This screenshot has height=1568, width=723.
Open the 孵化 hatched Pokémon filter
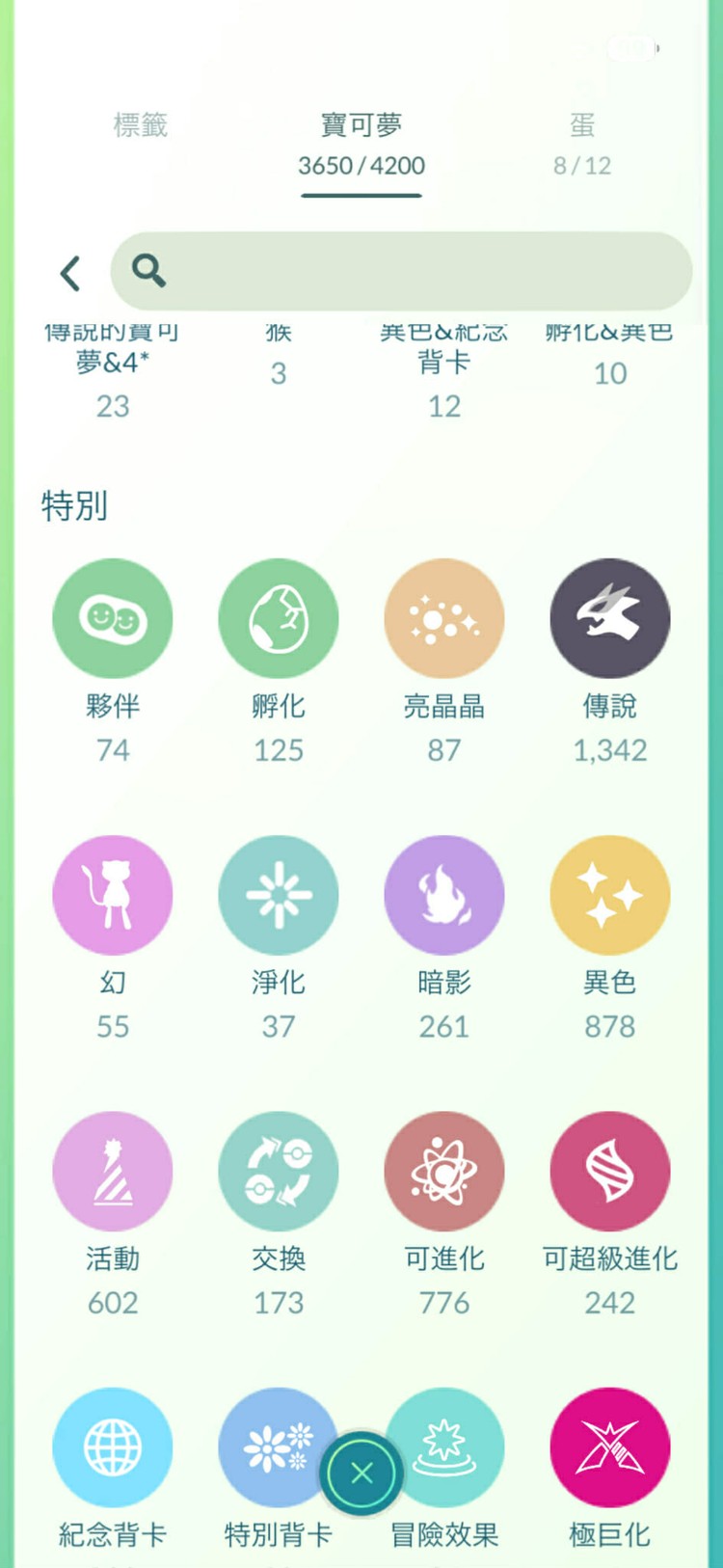[x=279, y=617]
